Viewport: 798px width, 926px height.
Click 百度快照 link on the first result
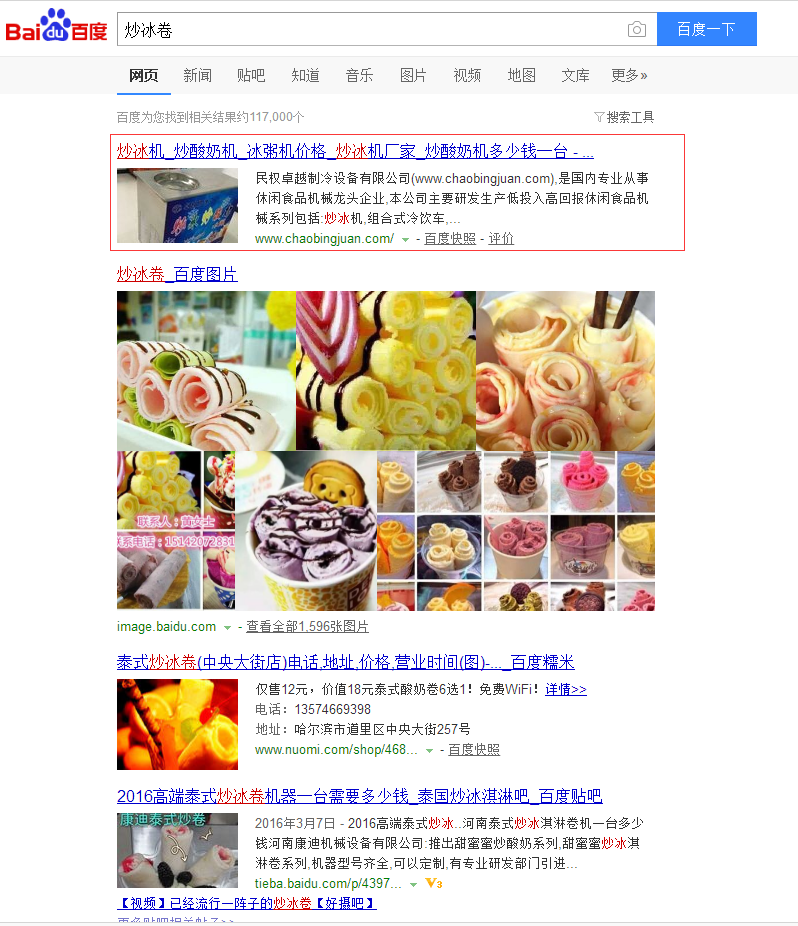click(x=451, y=239)
